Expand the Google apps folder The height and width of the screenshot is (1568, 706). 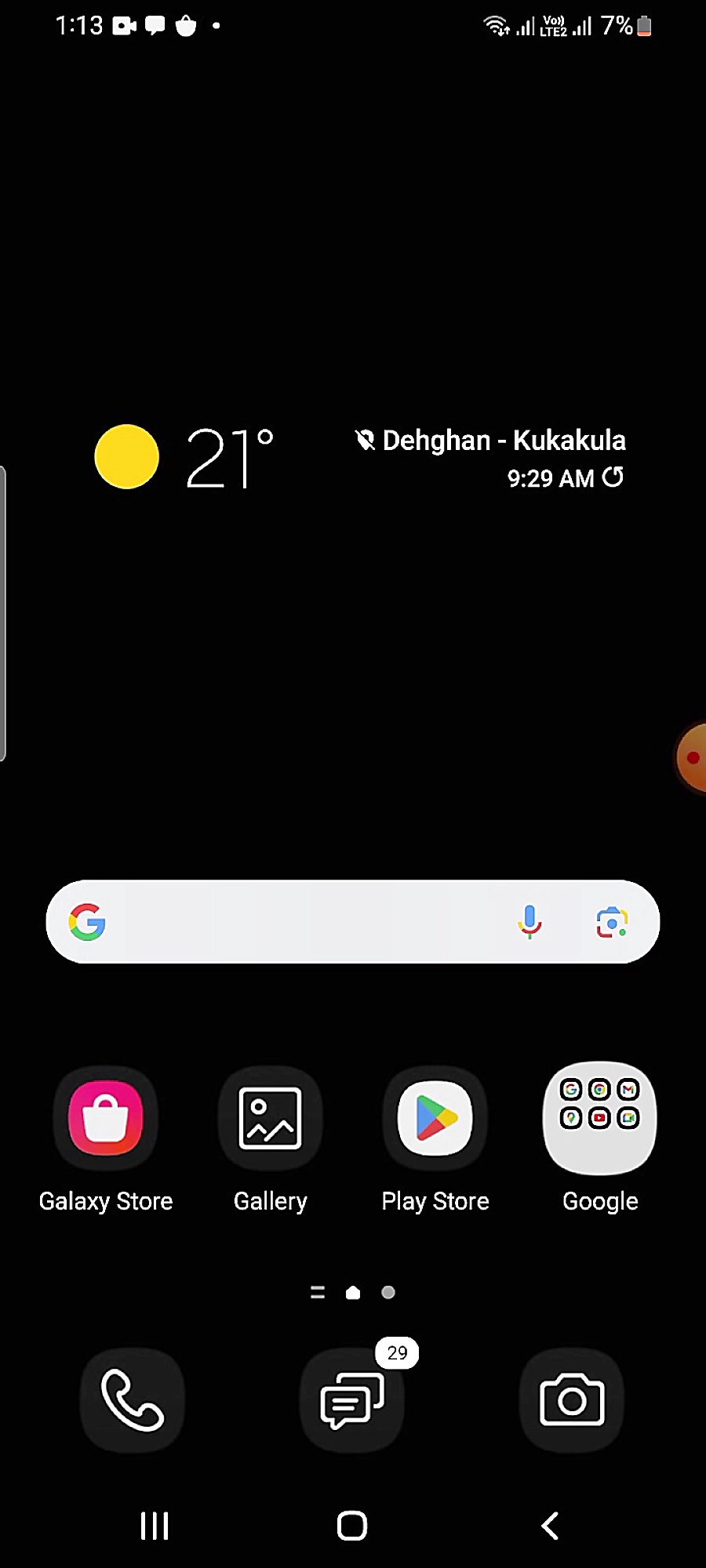(x=600, y=1119)
